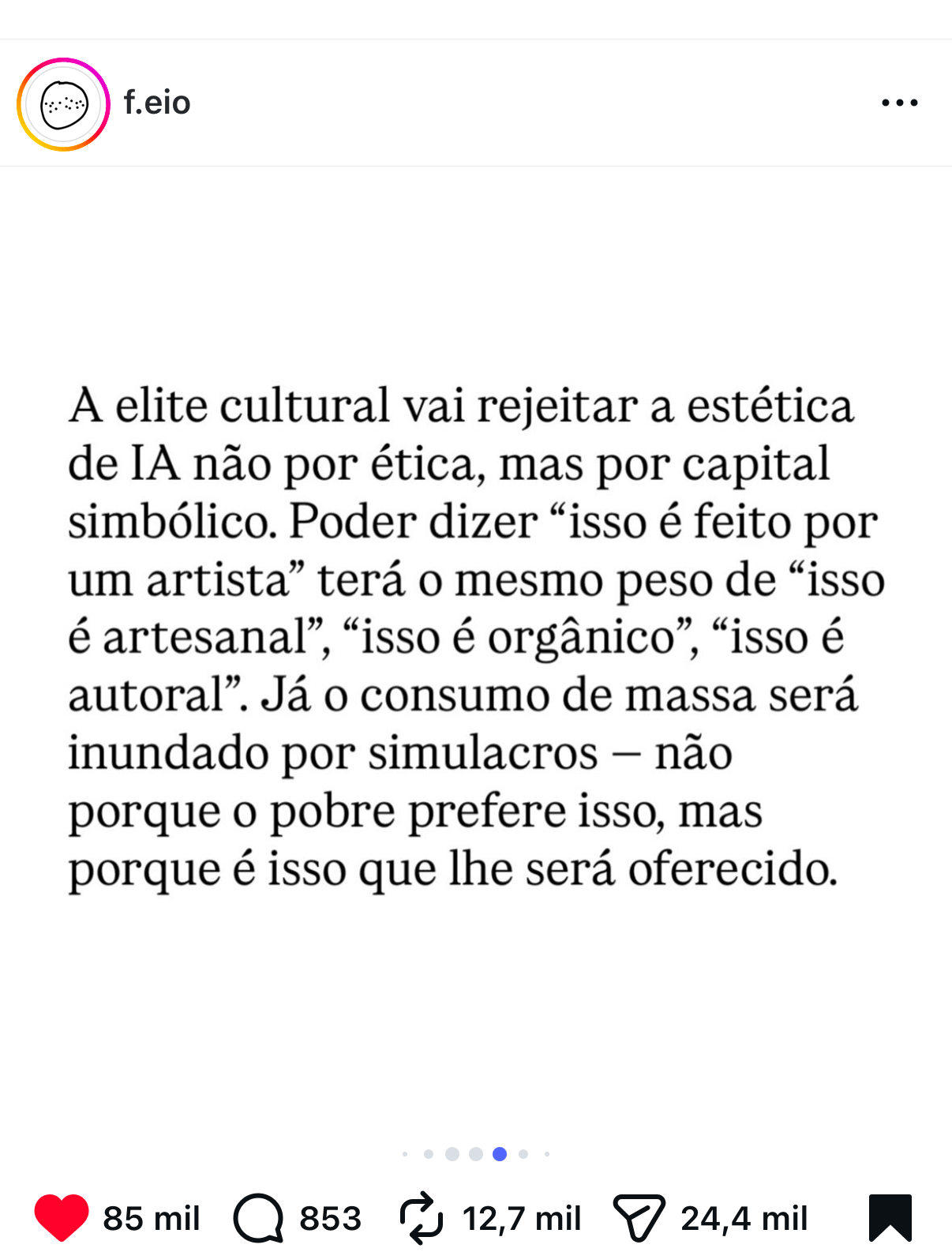Open f.eio's story from the profile picture
Image resolution: width=952 pixels, height=1252 pixels.
pyautogui.click(x=63, y=104)
